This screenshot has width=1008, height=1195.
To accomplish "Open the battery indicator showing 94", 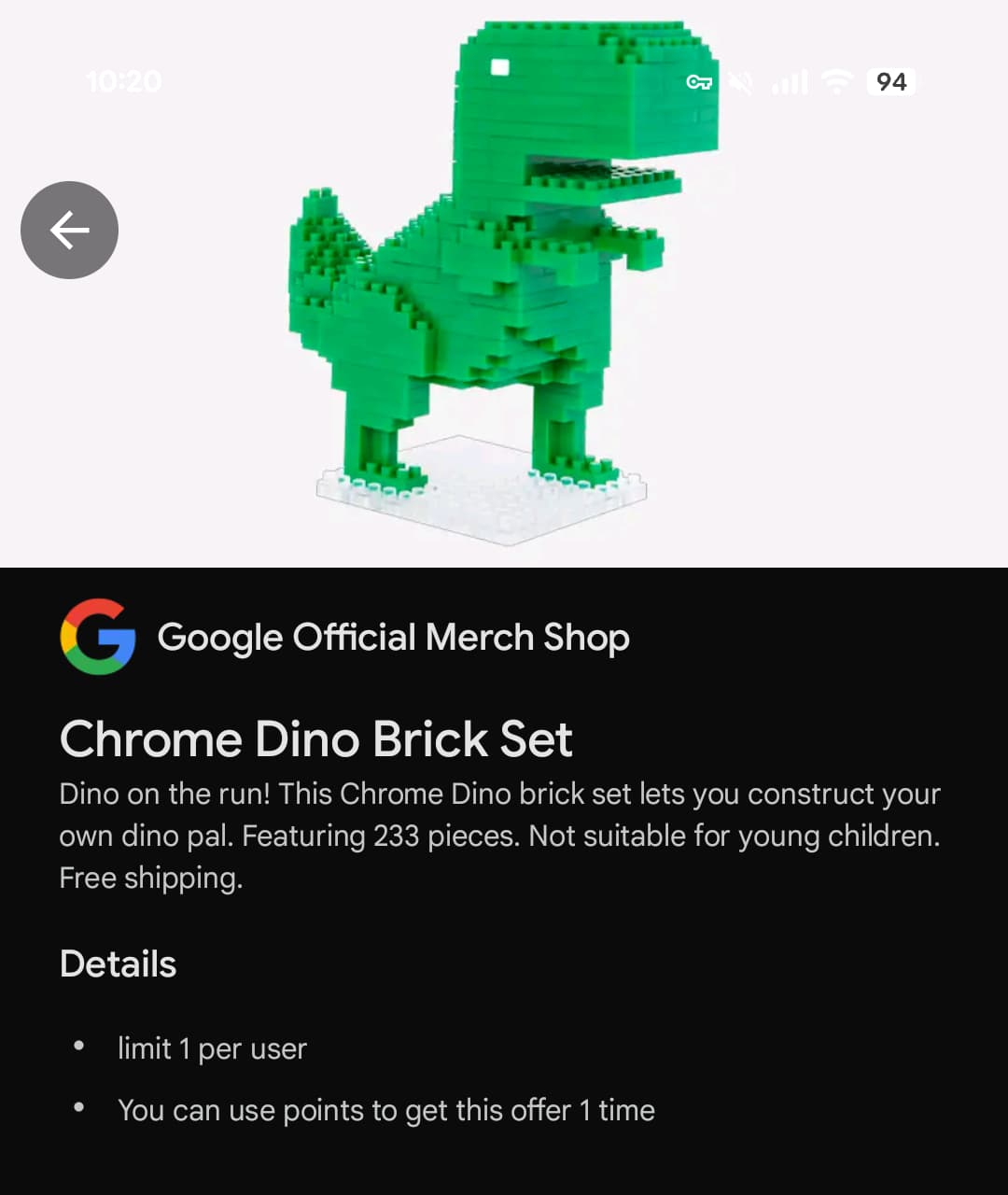I will tap(889, 82).
